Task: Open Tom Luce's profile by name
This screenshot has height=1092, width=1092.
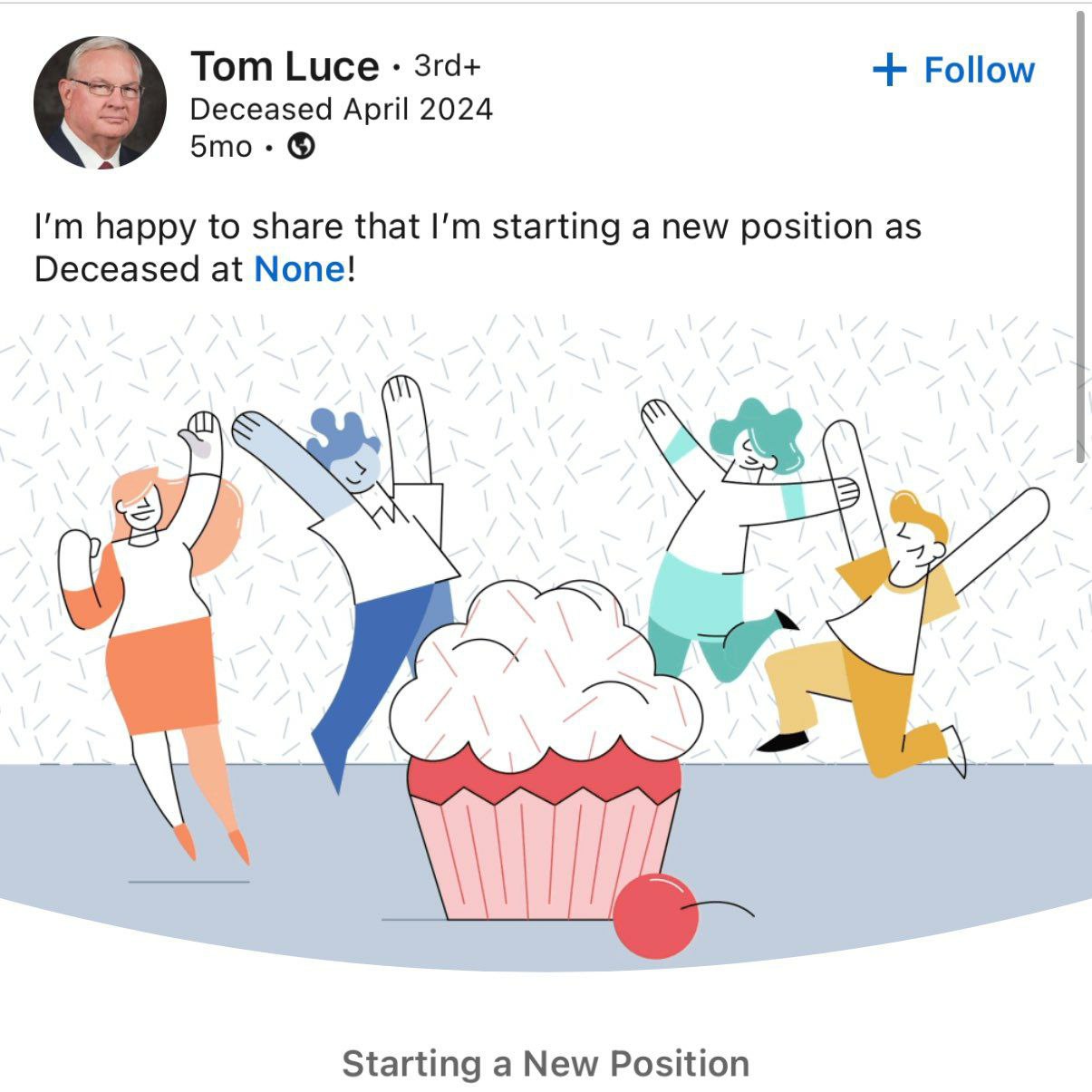Action: tap(285, 66)
